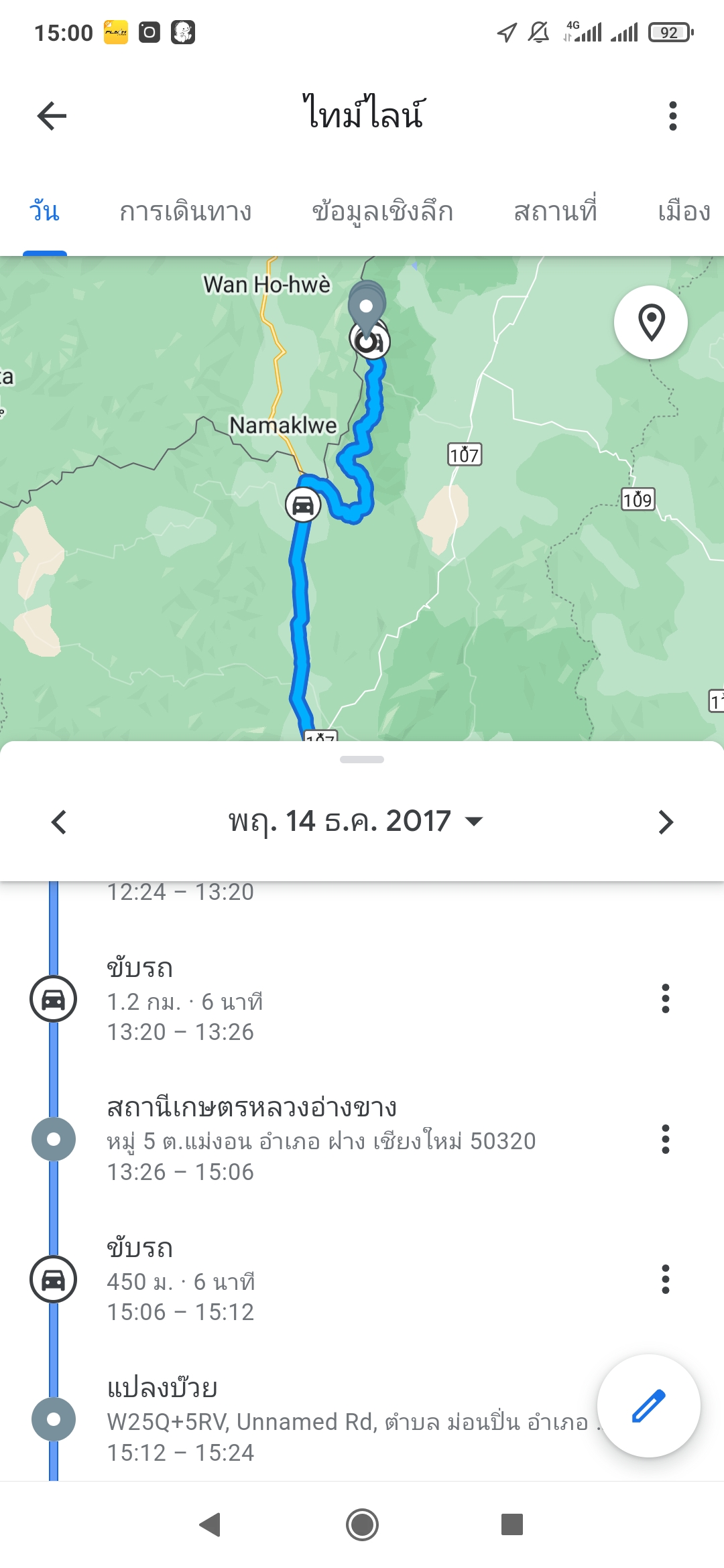The width and height of the screenshot is (724, 1568).
Task: Go back using the top arrow
Action: point(52,116)
